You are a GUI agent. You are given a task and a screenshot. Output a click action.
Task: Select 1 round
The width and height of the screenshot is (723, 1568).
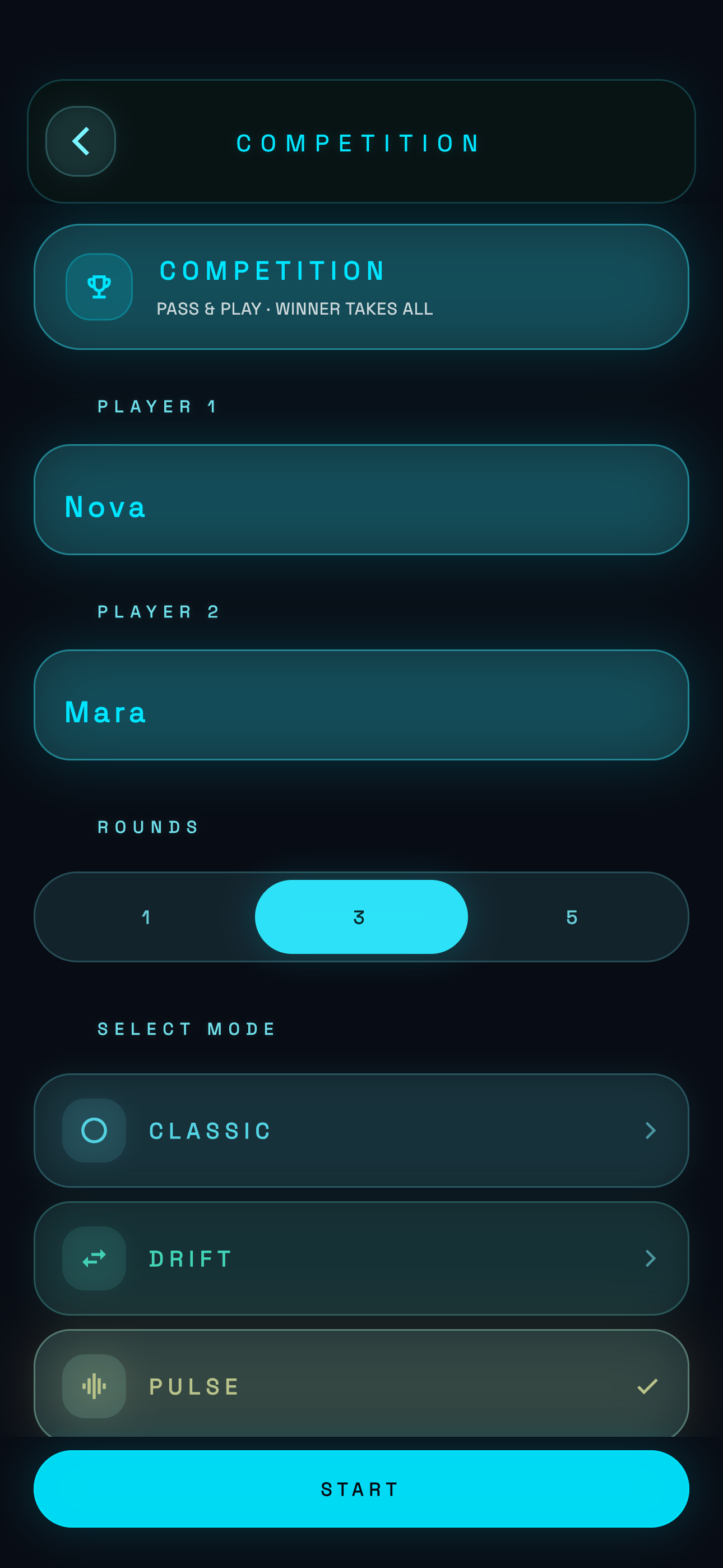coord(146,917)
